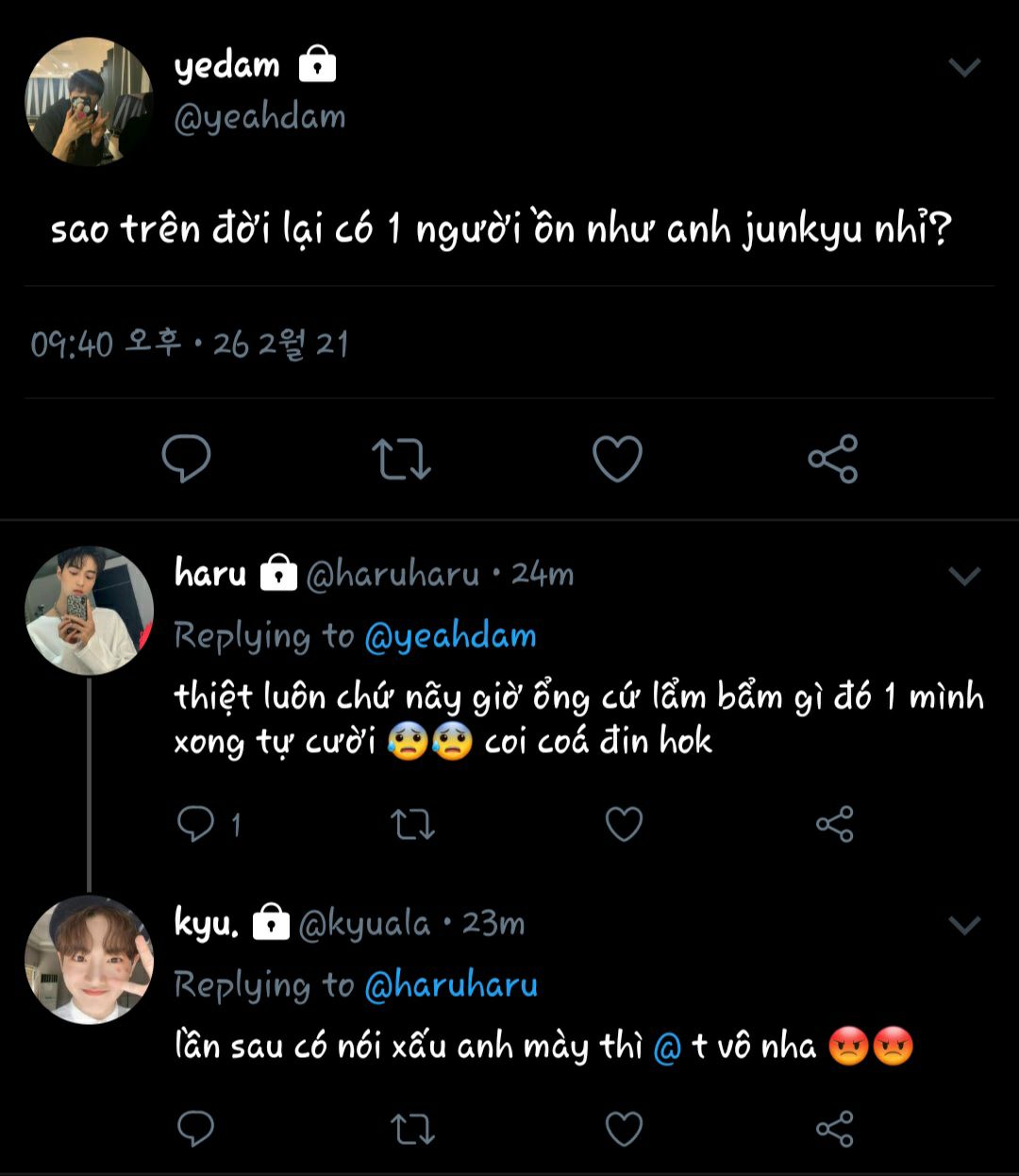Screen dimensions: 1019x1176
Task: Reply to yedam's tweet
Action: click(x=186, y=459)
